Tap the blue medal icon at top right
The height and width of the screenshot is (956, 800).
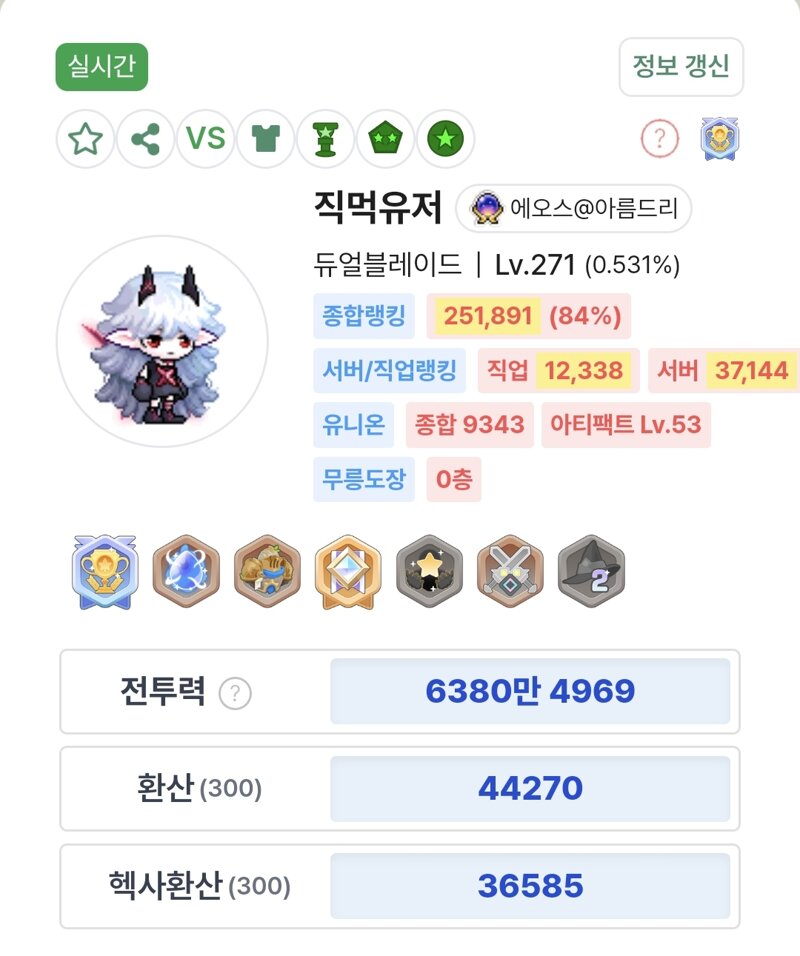(719, 140)
